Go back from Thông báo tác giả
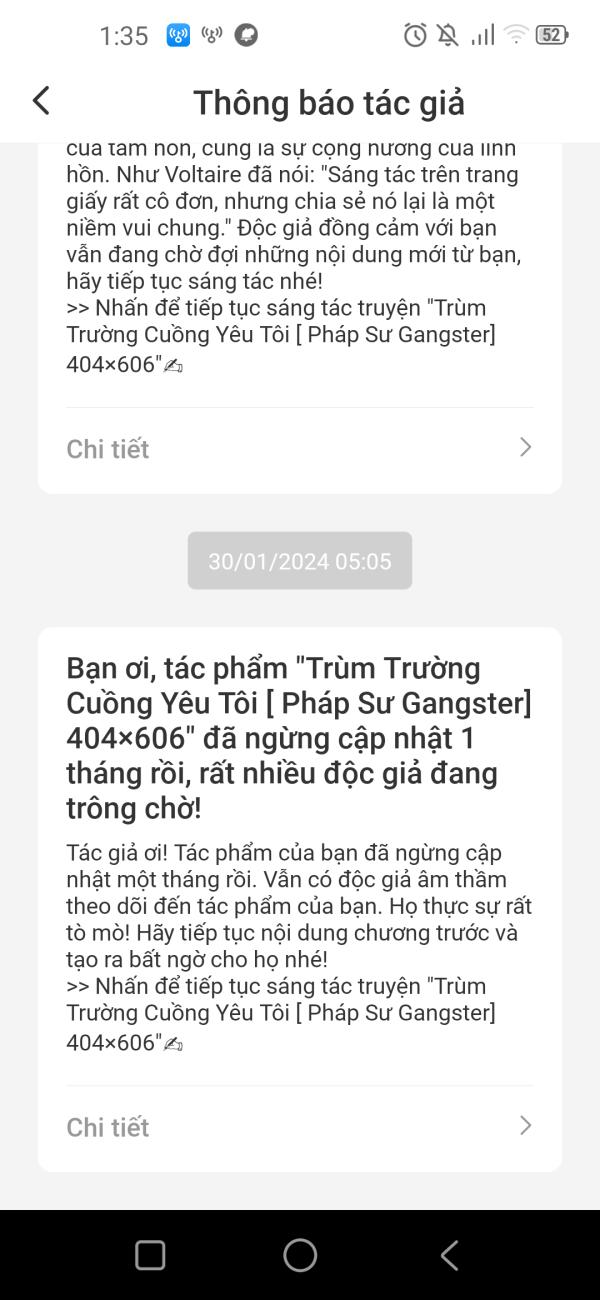Viewport: 600px width, 1300px height. click(x=41, y=100)
